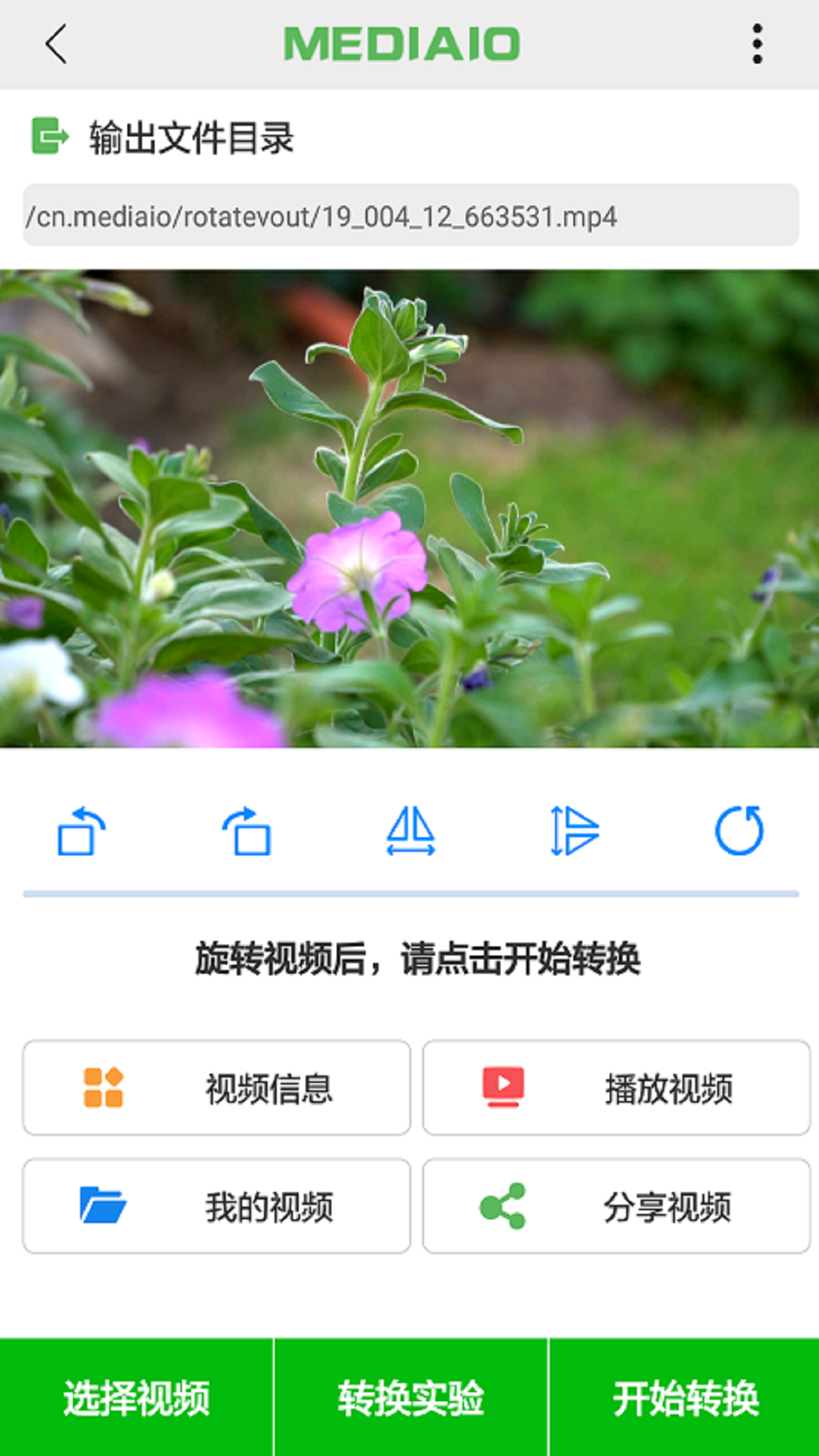
Task: Rotate the video left (counterclockwise)
Action: 82,831
